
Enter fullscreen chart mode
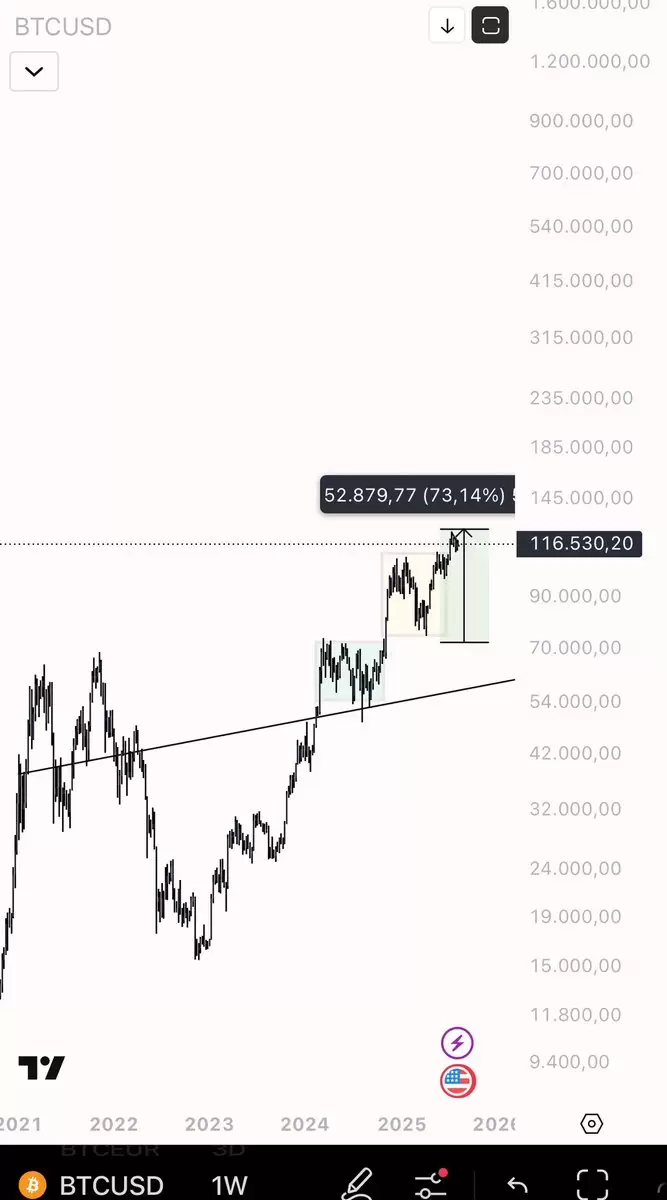tap(592, 1185)
